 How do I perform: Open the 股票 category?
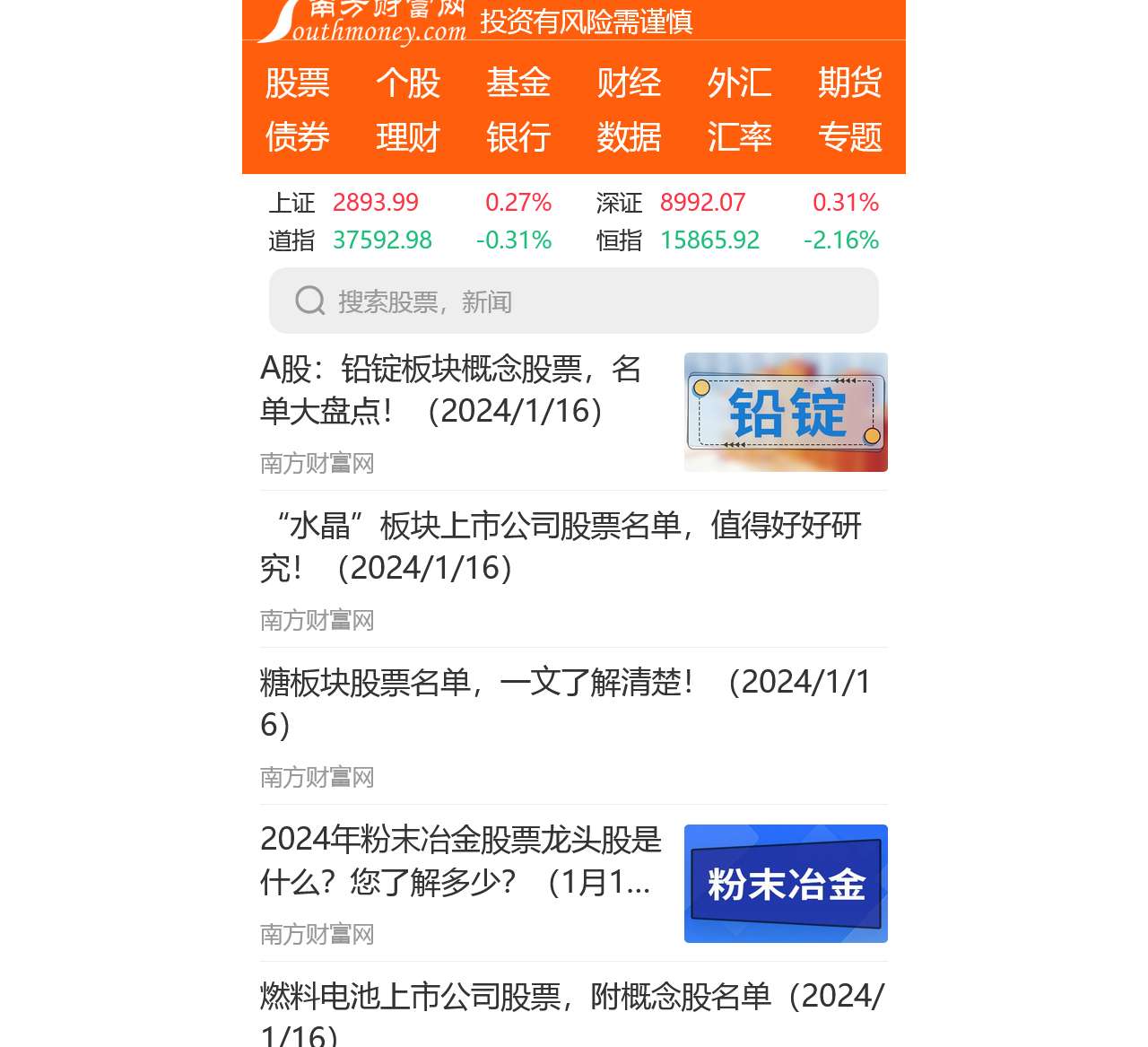click(x=298, y=83)
